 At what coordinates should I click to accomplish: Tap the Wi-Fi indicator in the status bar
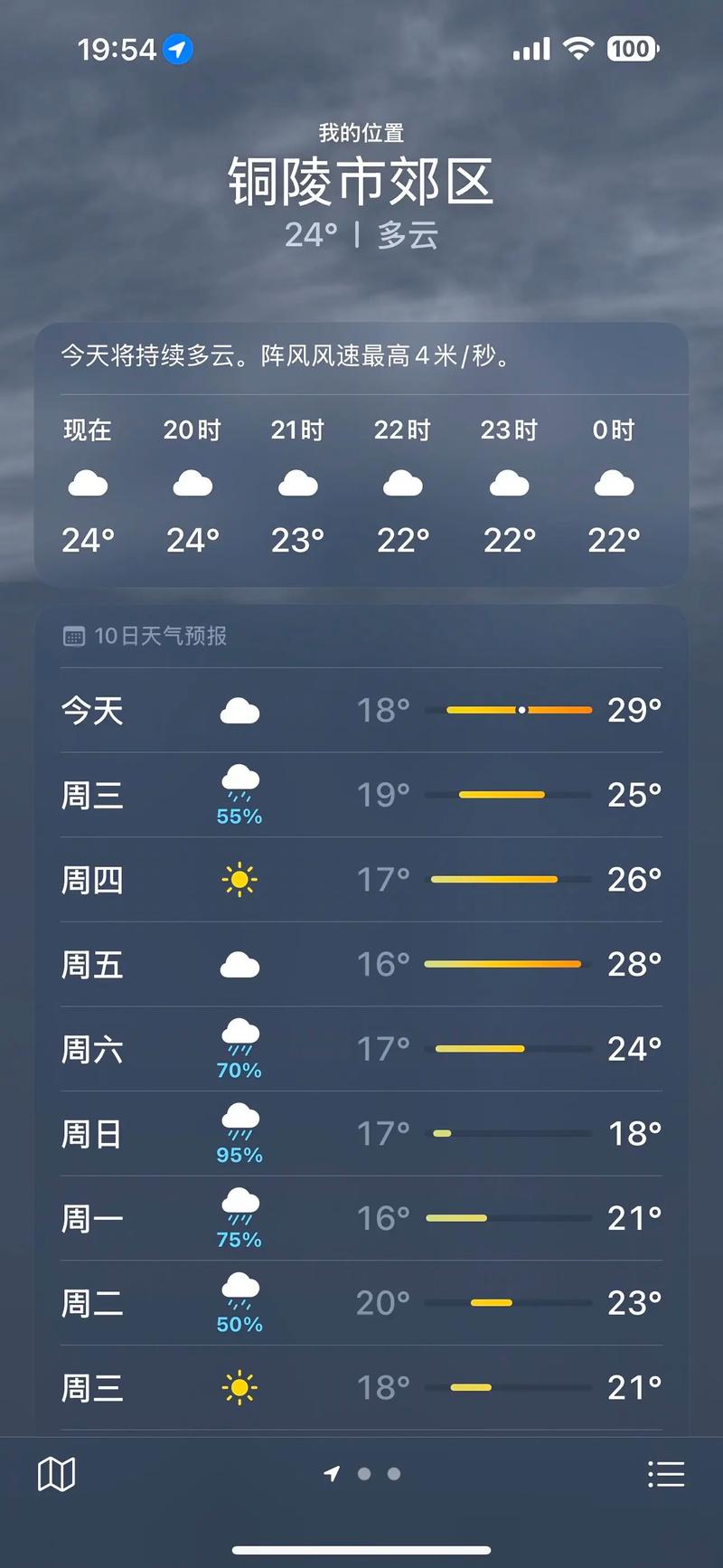(x=579, y=50)
